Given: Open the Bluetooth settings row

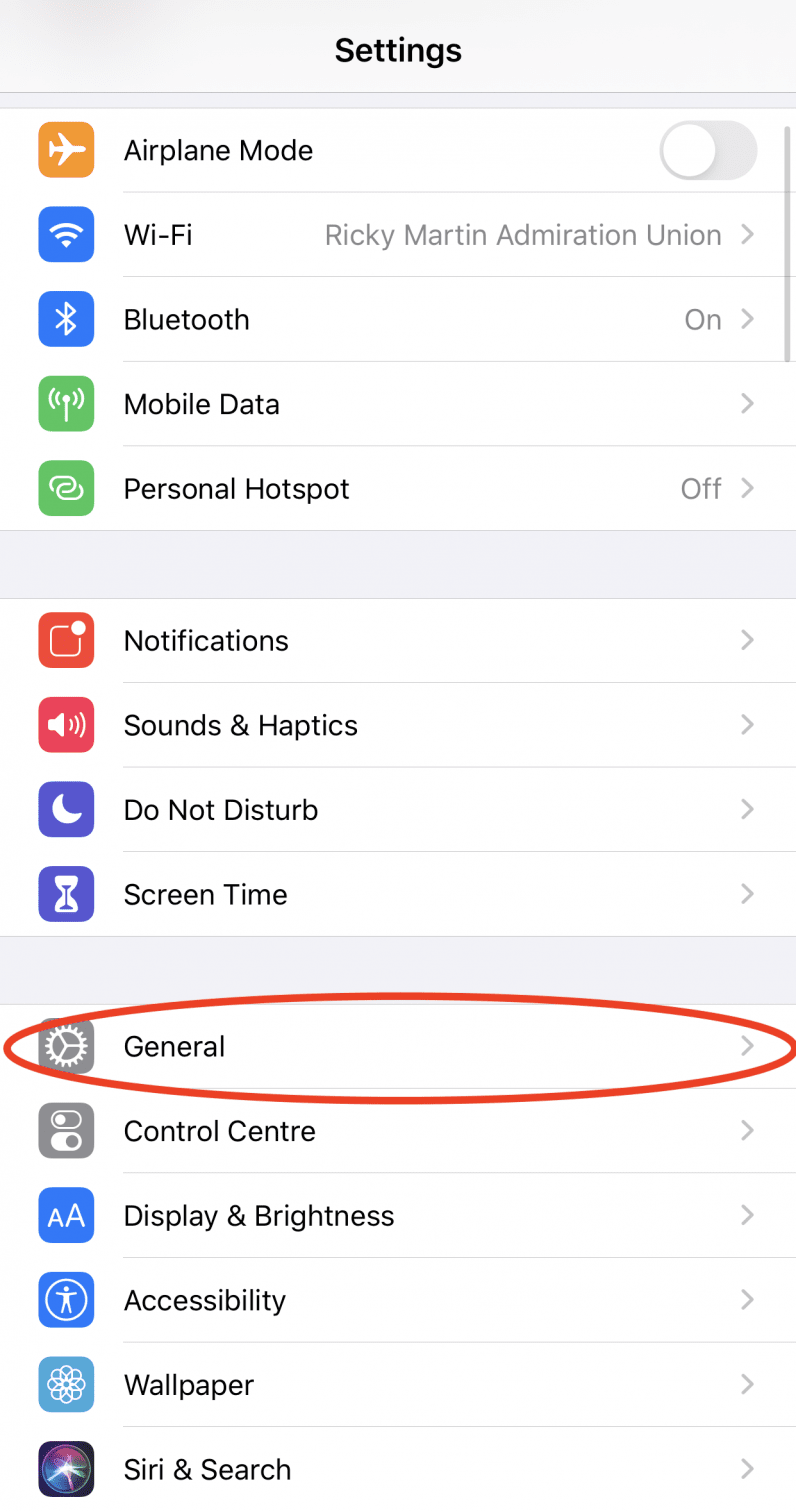Looking at the screenshot, I should [398, 320].
